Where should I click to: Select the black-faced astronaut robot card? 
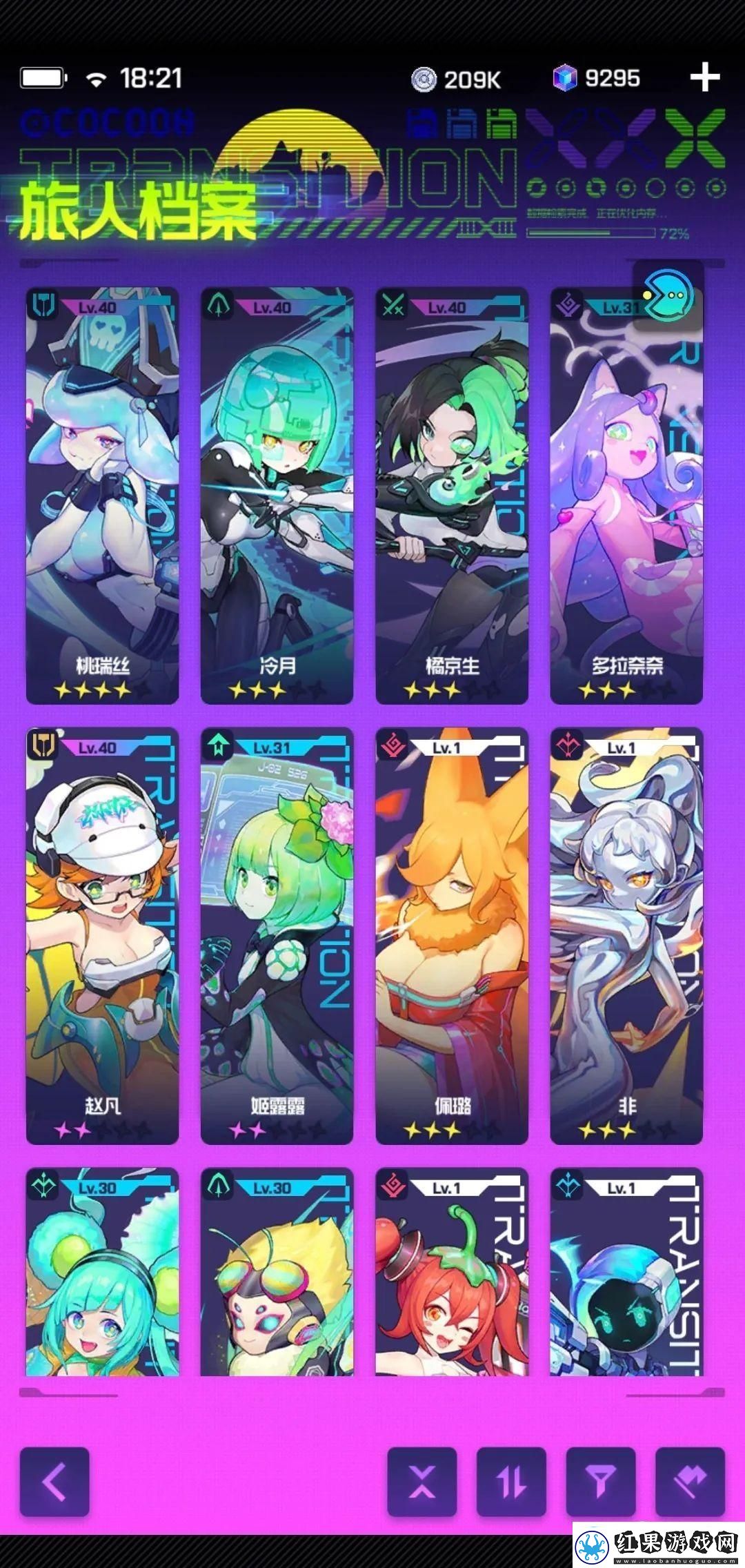(x=626, y=1273)
